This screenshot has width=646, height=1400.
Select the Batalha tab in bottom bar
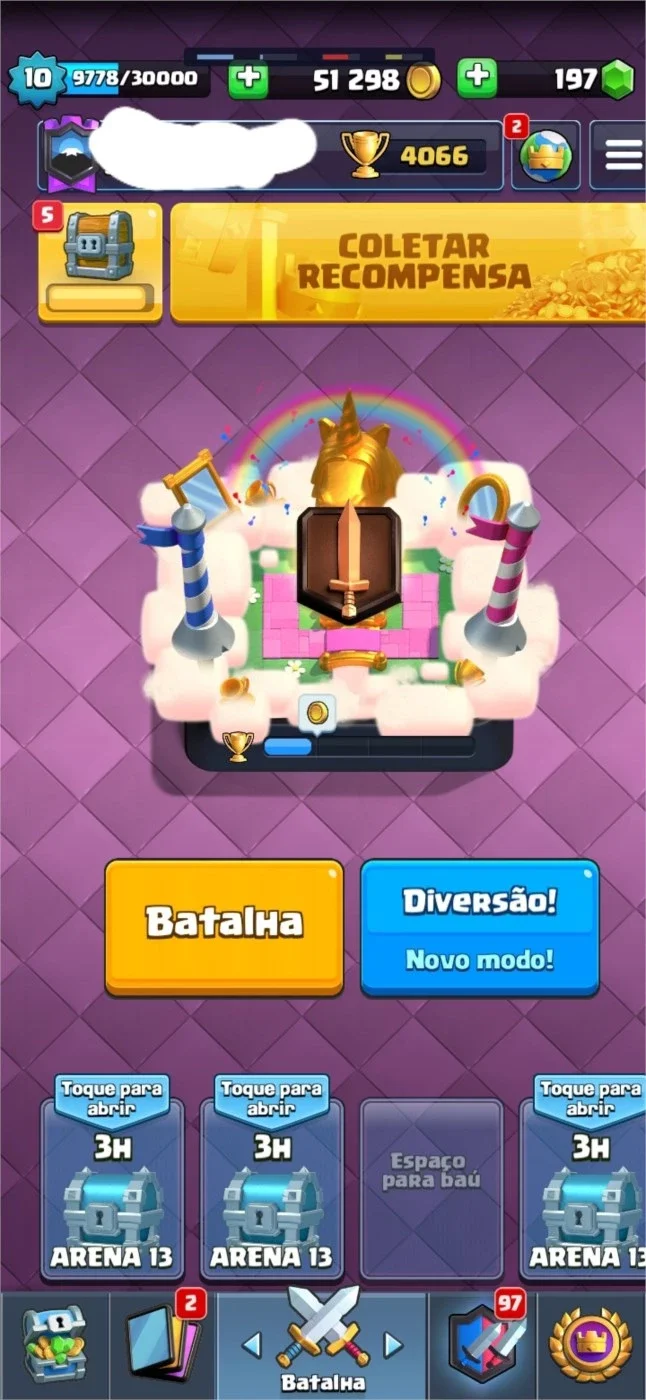[x=322, y=1344]
